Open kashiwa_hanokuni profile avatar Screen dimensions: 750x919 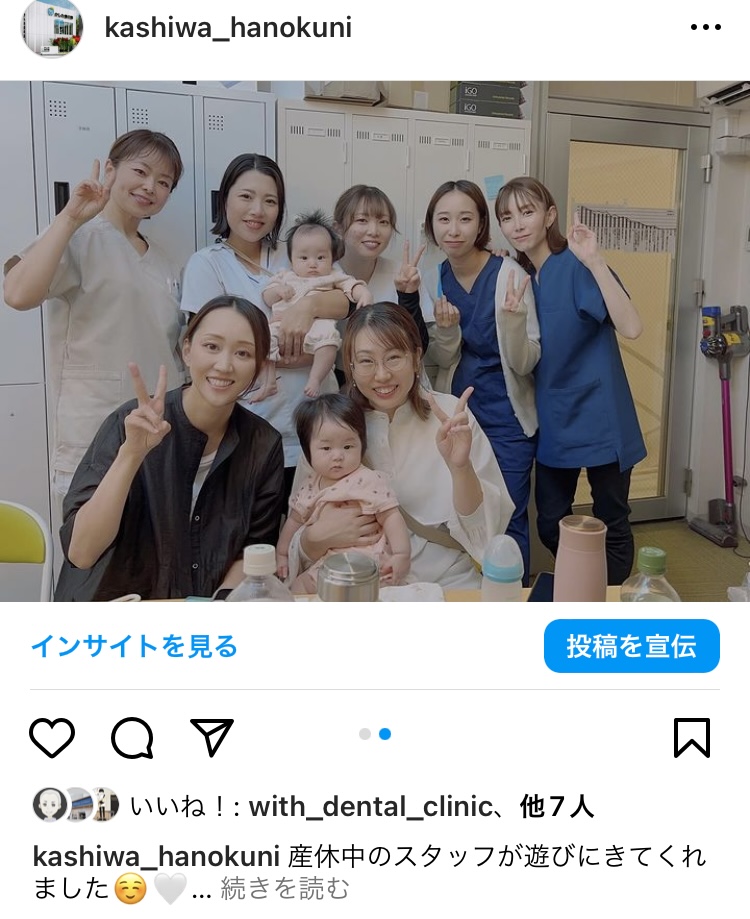[52, 28]
